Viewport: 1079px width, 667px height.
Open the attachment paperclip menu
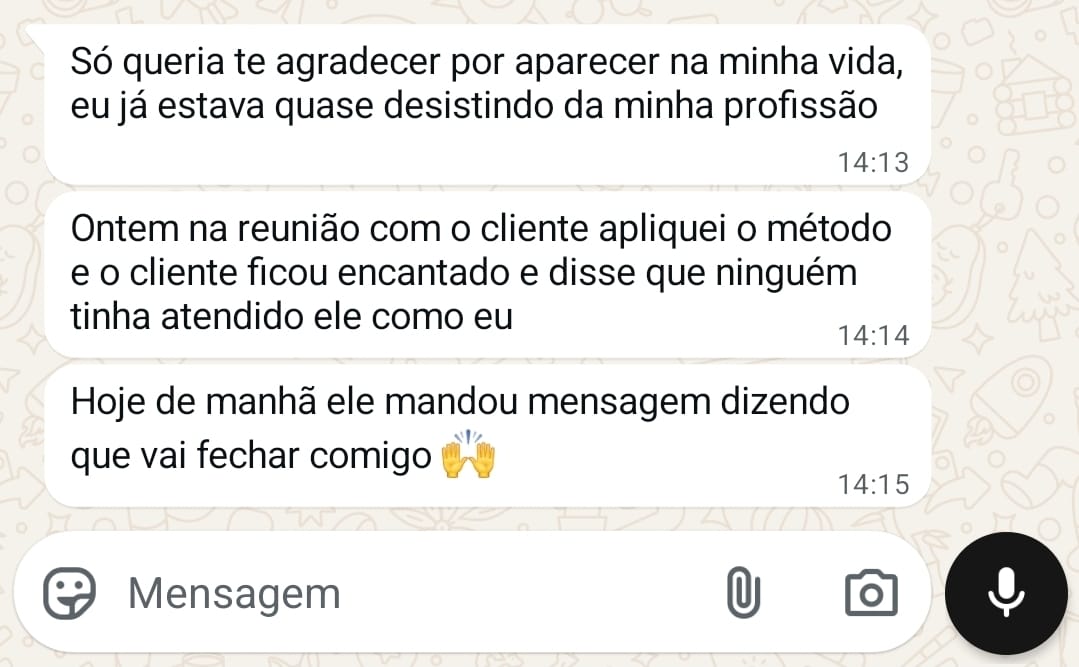(742, 593)
